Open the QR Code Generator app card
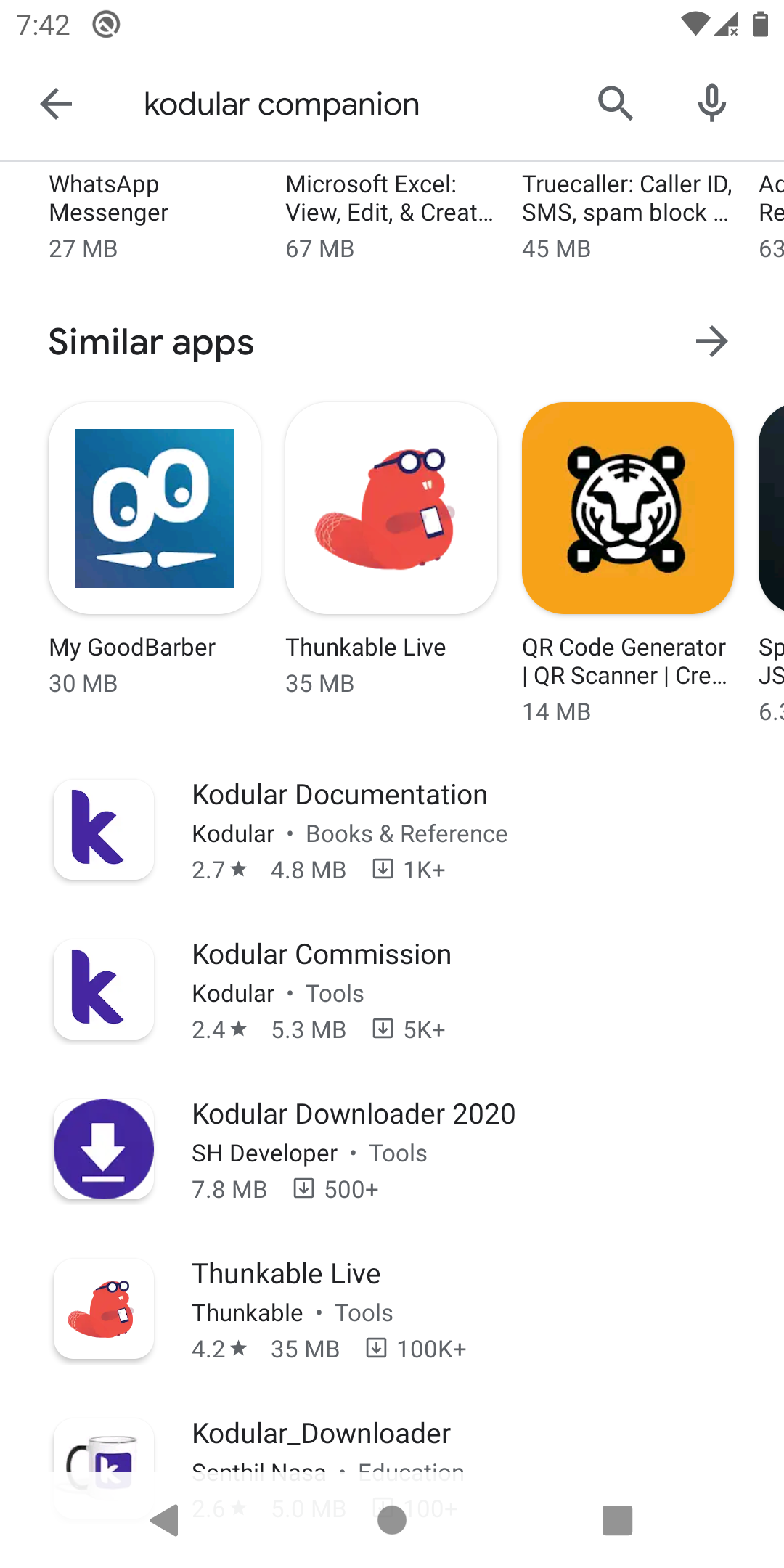The height and width of the screenshot is (1568, 784). 628,563
